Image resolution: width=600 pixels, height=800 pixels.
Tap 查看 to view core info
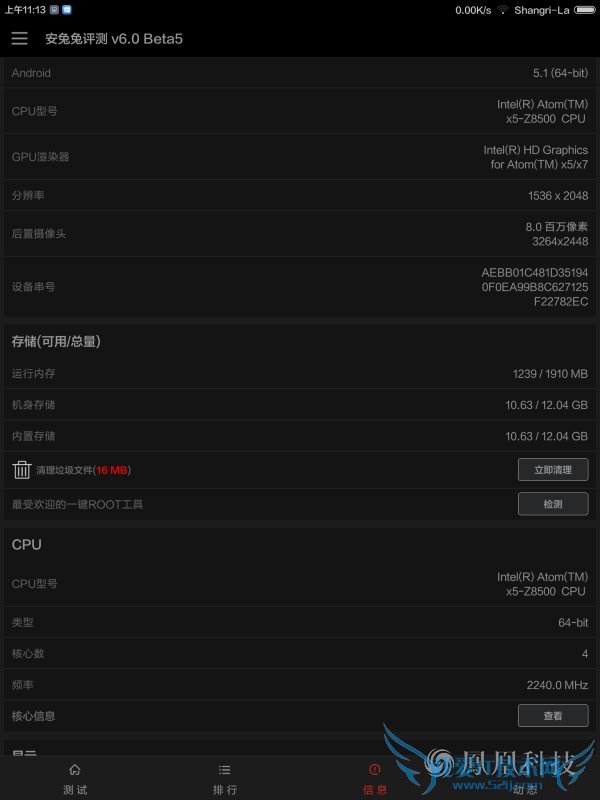coord(552,716)
